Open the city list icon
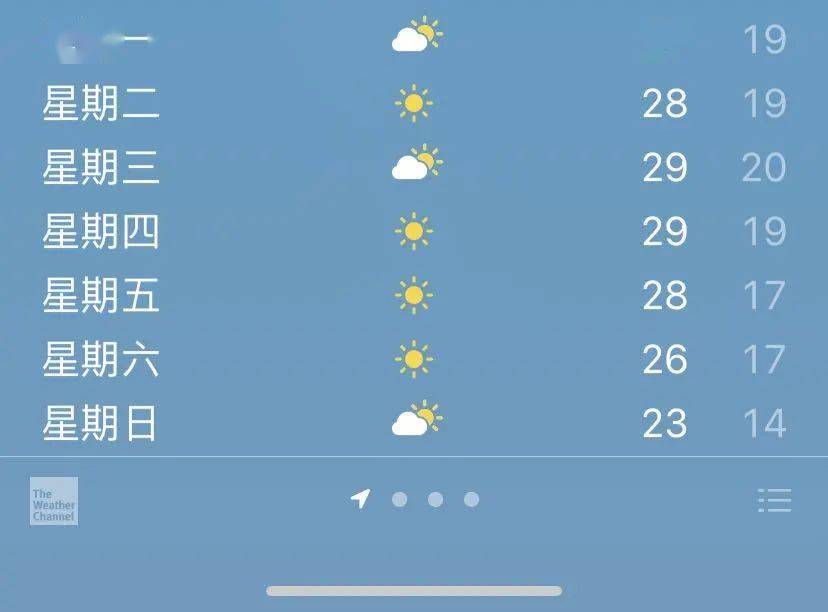Viewport: 828px width, 612px height. (x=774, y=500)
